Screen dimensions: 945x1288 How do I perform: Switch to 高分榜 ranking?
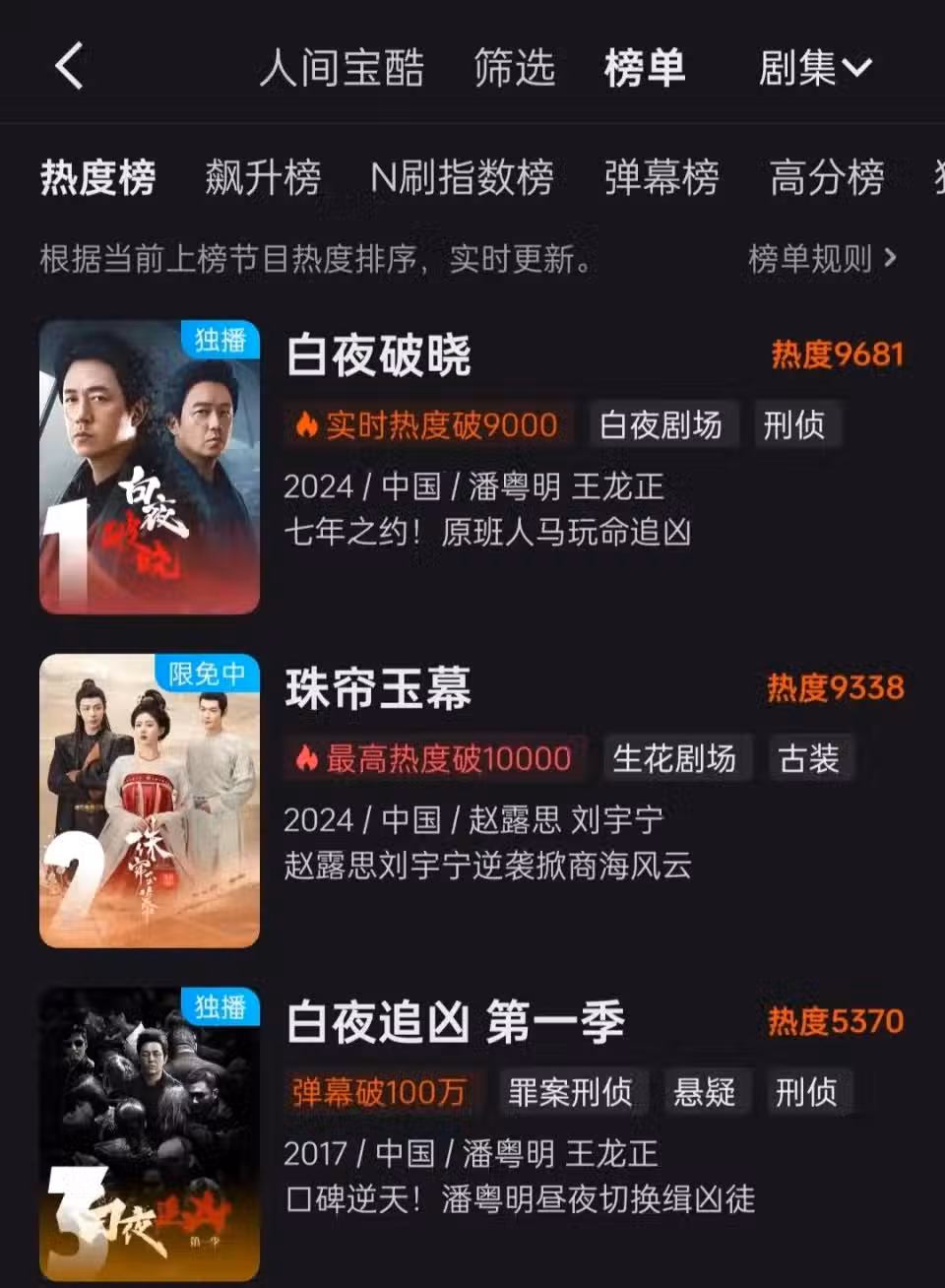[x=827, y=178]
